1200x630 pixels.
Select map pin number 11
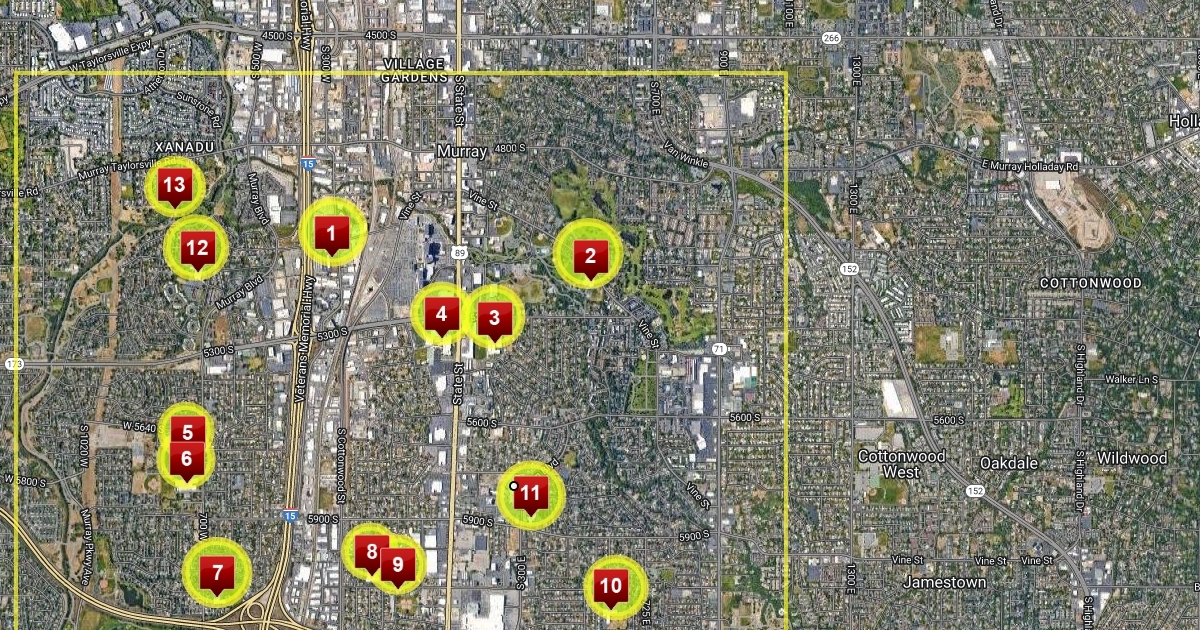pyautogui.click(x=531, y=493)
